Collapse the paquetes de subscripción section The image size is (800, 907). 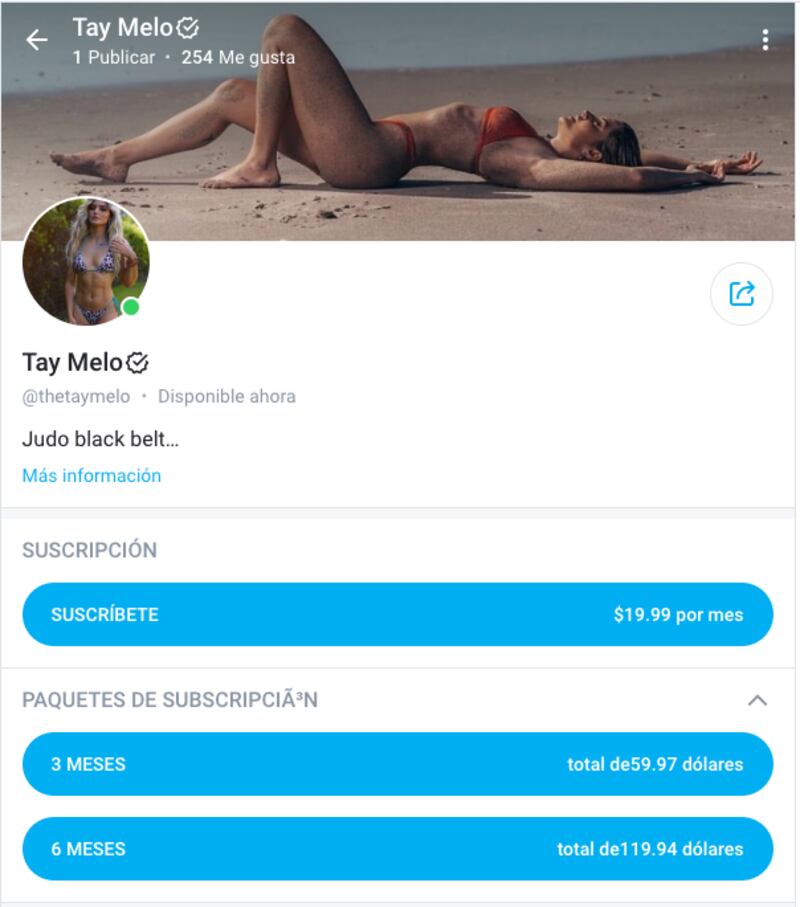(757, 700)
